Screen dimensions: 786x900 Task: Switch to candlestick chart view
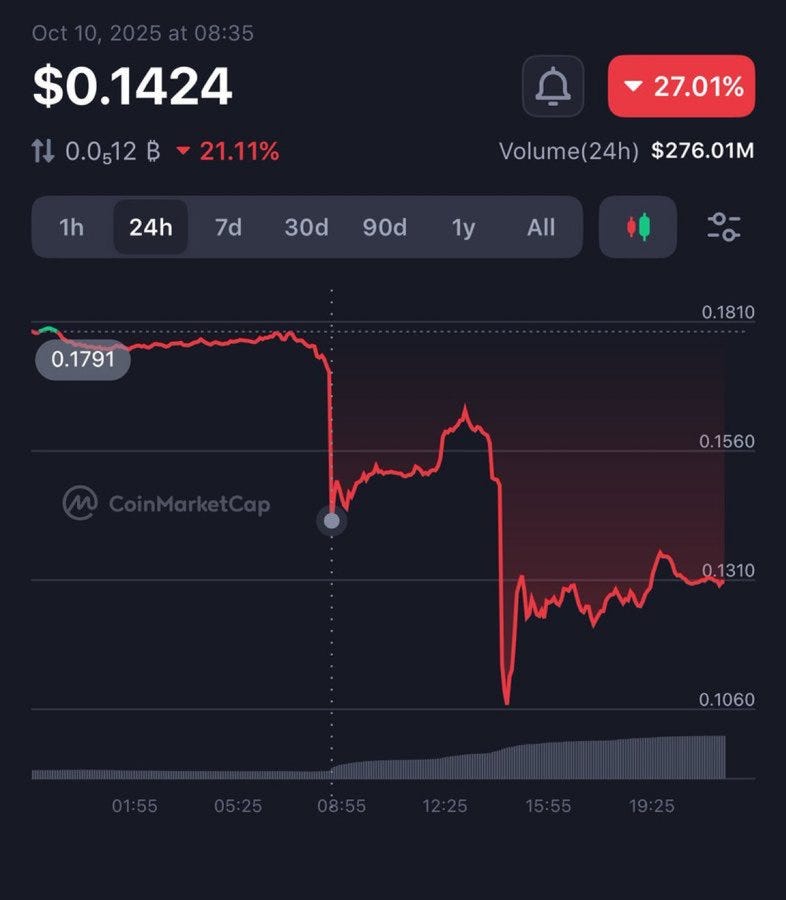(x=638, y=227)
